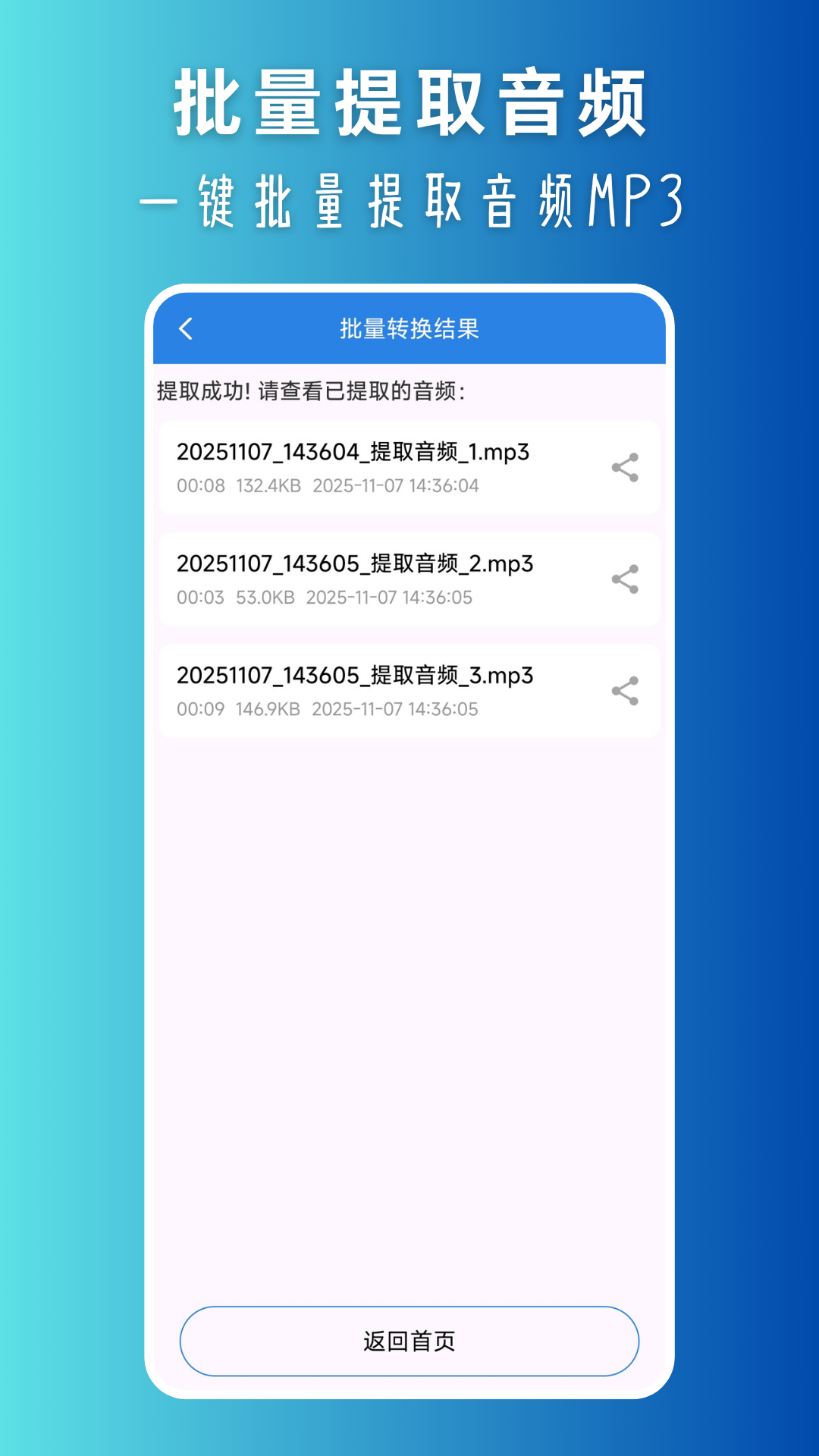This screenshot has height=1456, width=819.
Task: Click duration 00:08 on the first entry
Action: tap(199, 486)
